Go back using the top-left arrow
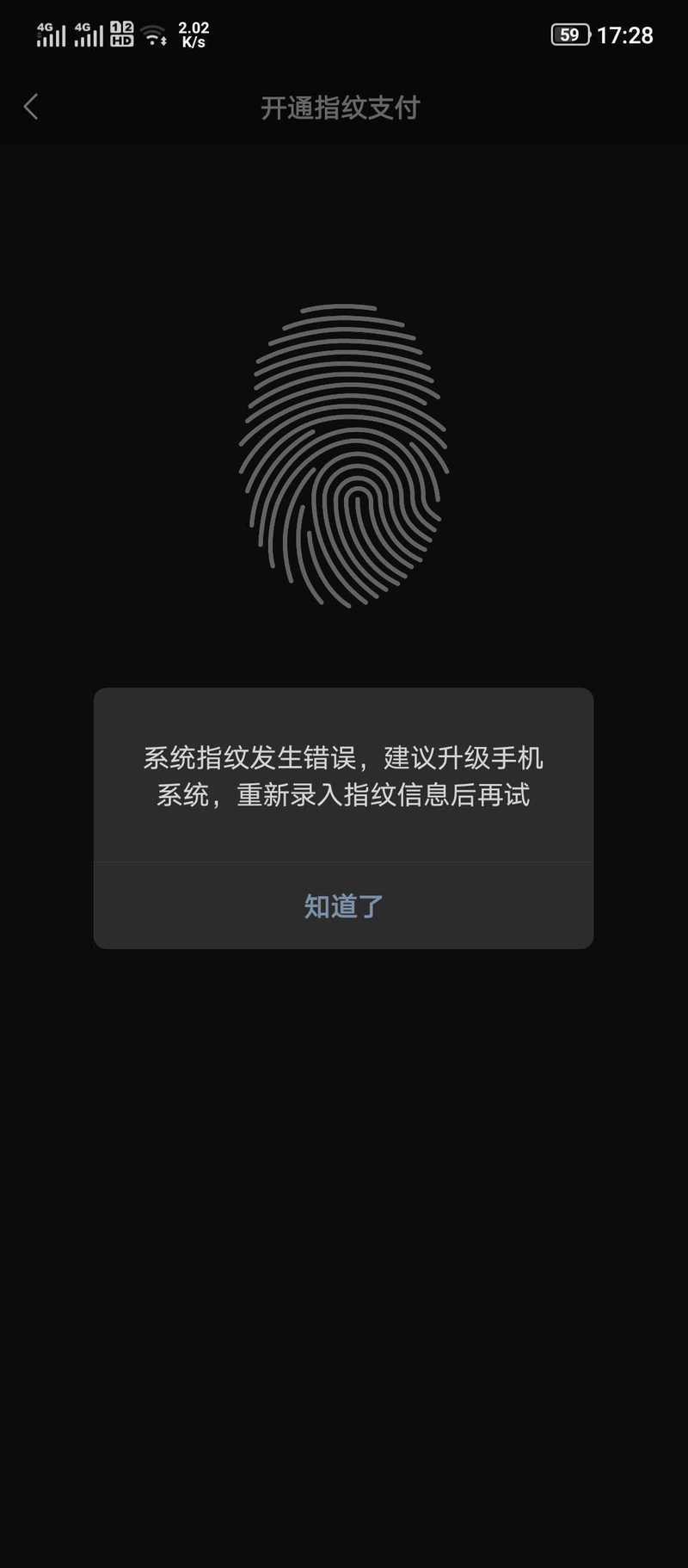688x1568 pixels. click(31, 107)
